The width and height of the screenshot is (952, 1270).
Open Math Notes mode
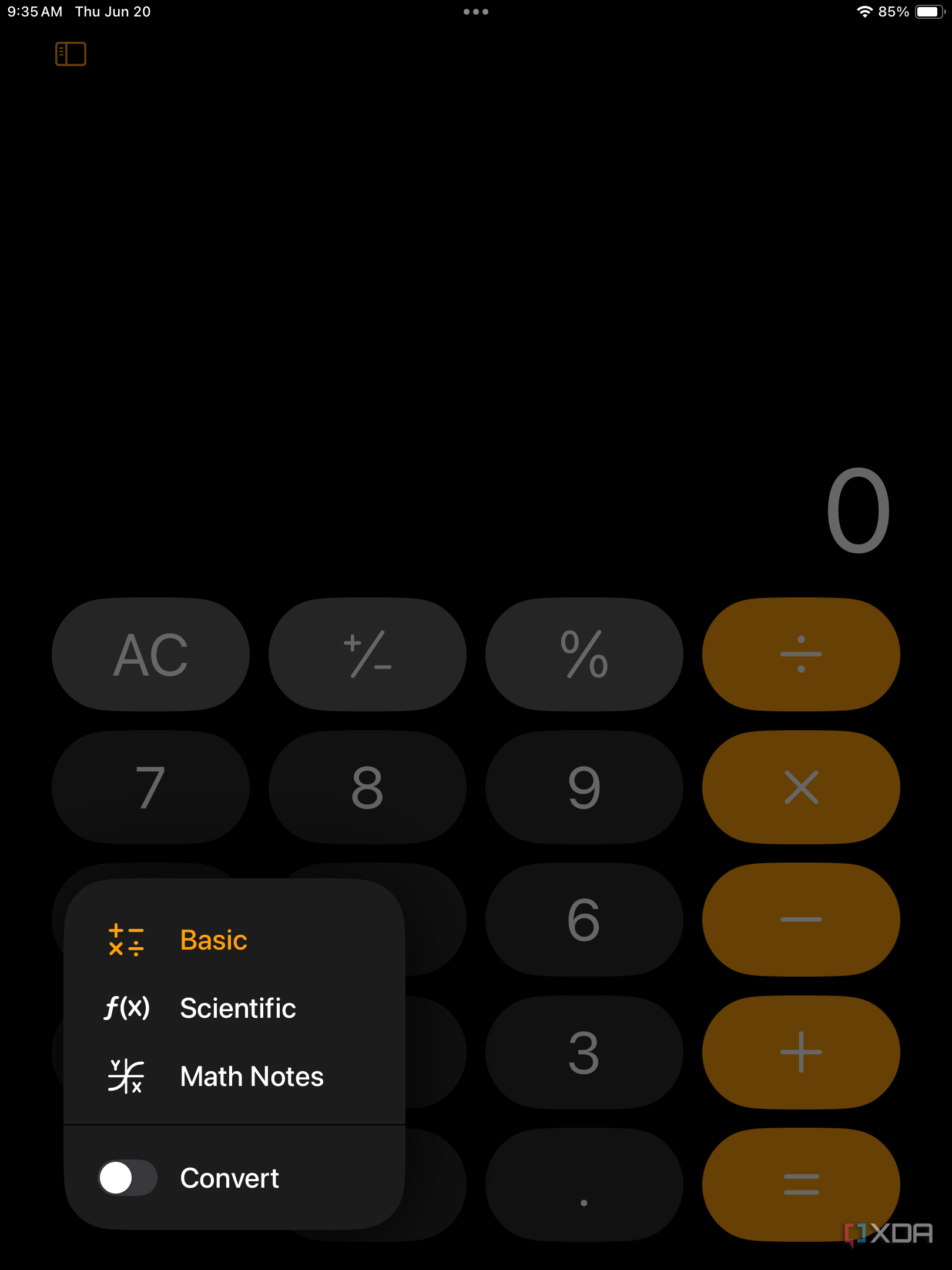[252, 1076]
